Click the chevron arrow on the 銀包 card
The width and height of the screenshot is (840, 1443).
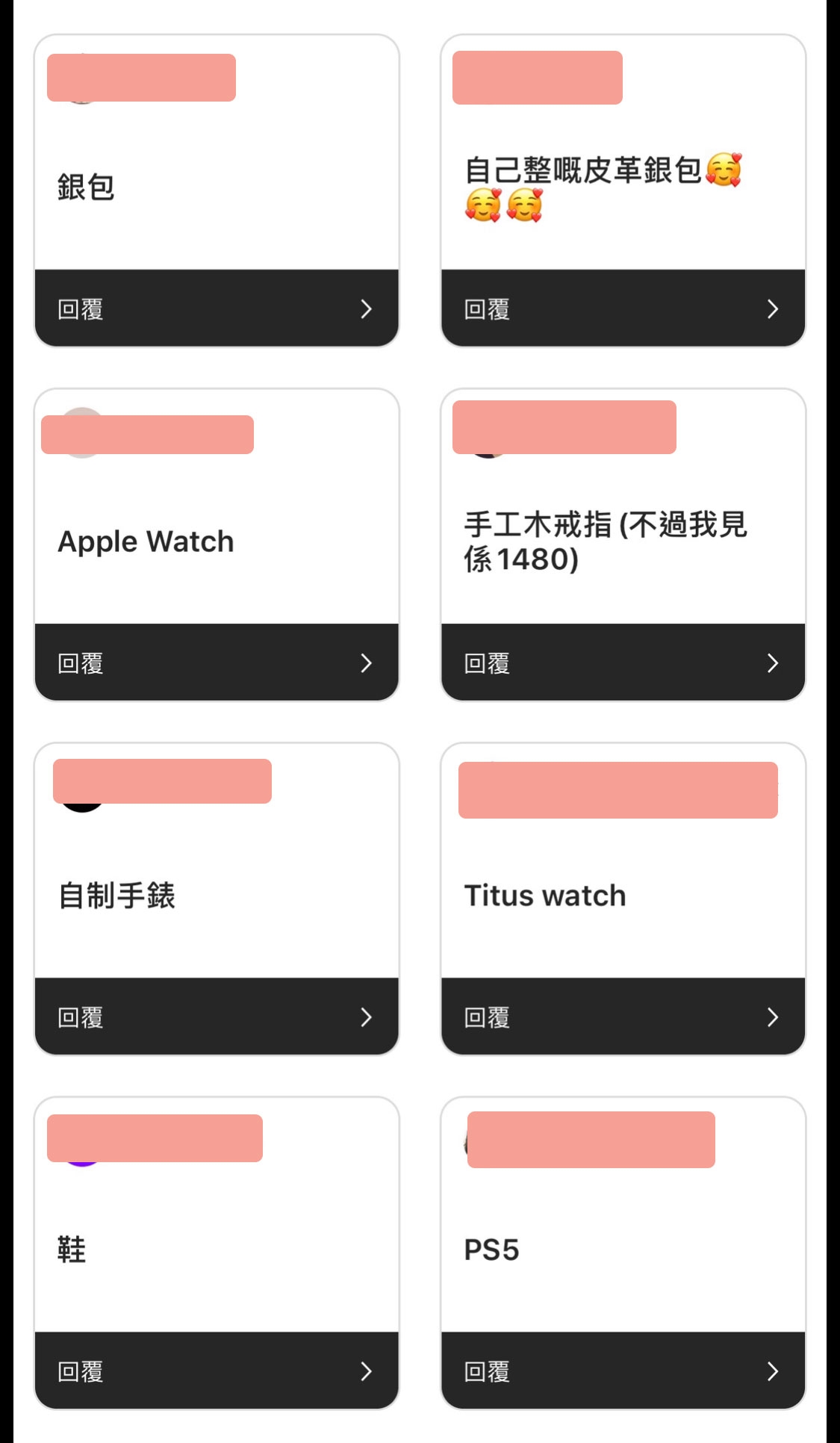(366, 308)
